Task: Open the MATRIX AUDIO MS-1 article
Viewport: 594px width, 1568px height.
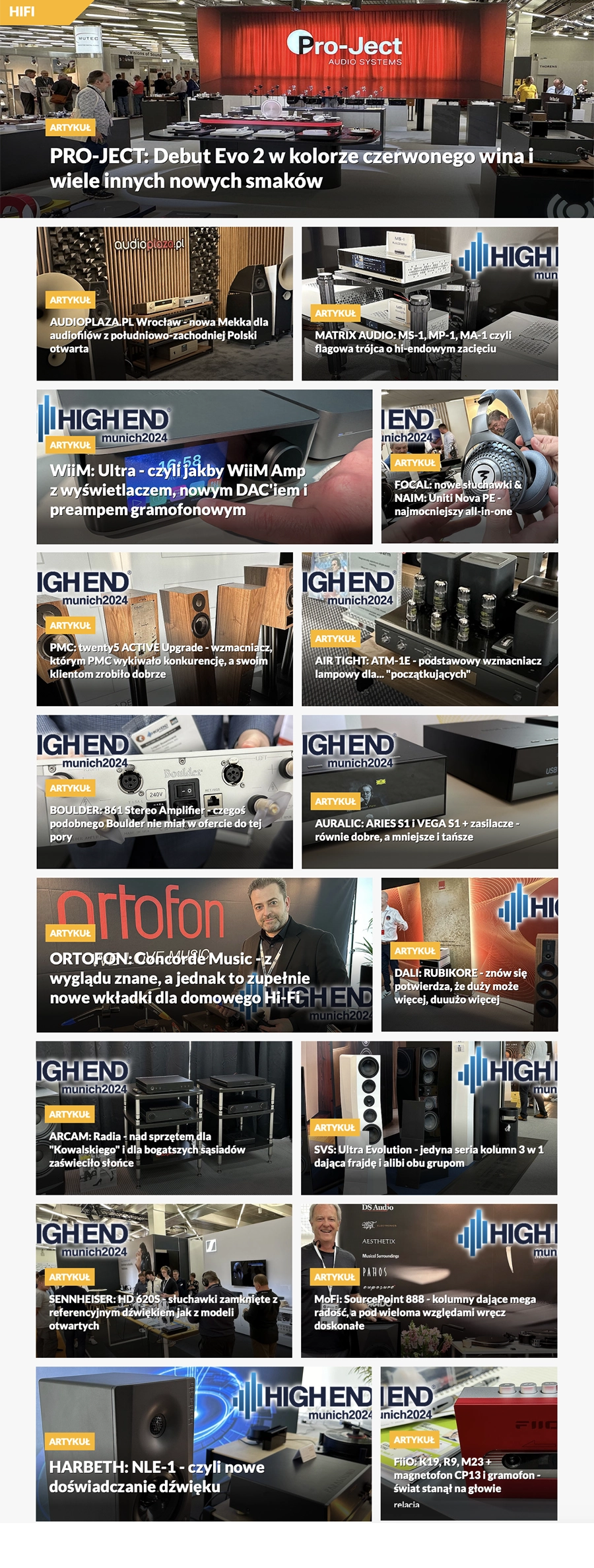Action: click(412, 341)
